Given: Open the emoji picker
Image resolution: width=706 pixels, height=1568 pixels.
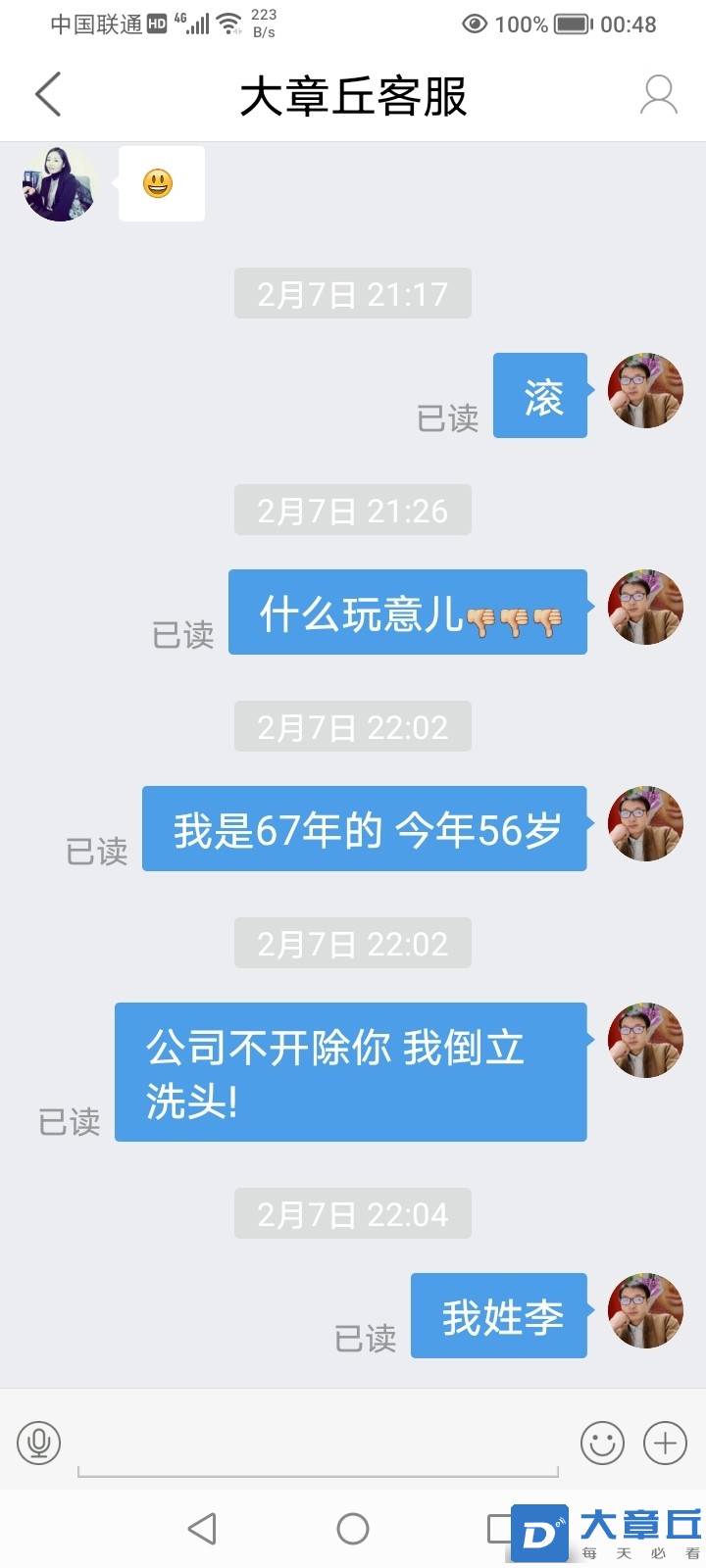Looking at the screenshot, I should click(602, 1443).
